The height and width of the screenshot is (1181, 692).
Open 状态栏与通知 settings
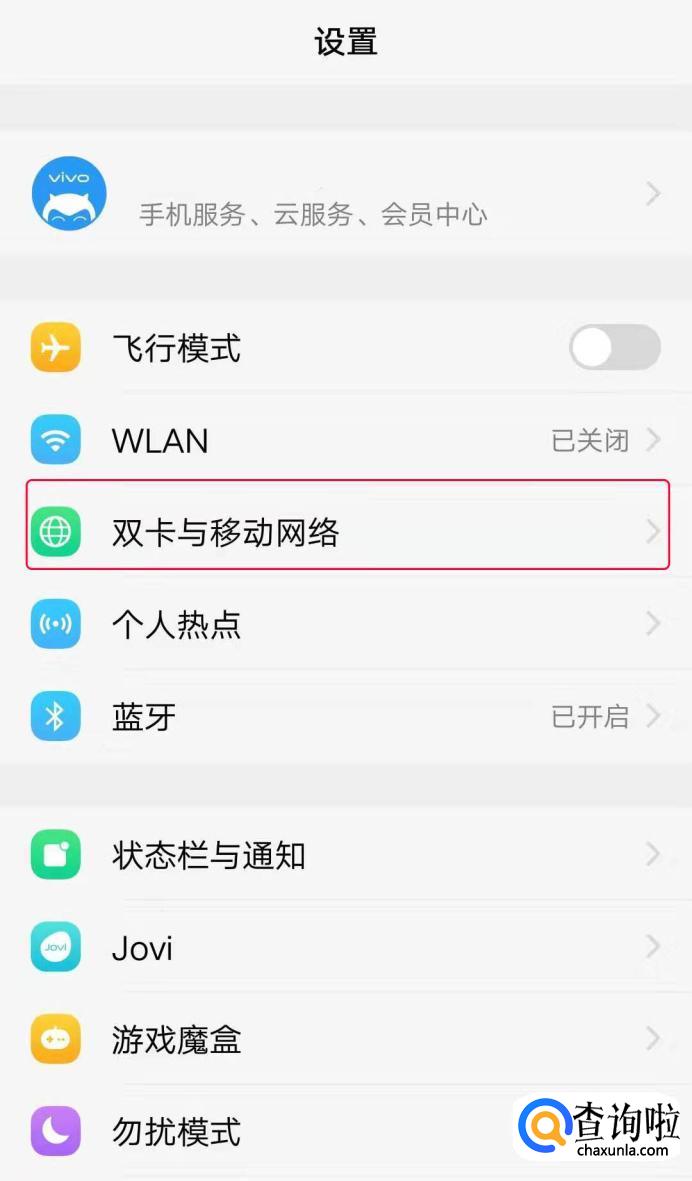(x=346, y=854)
